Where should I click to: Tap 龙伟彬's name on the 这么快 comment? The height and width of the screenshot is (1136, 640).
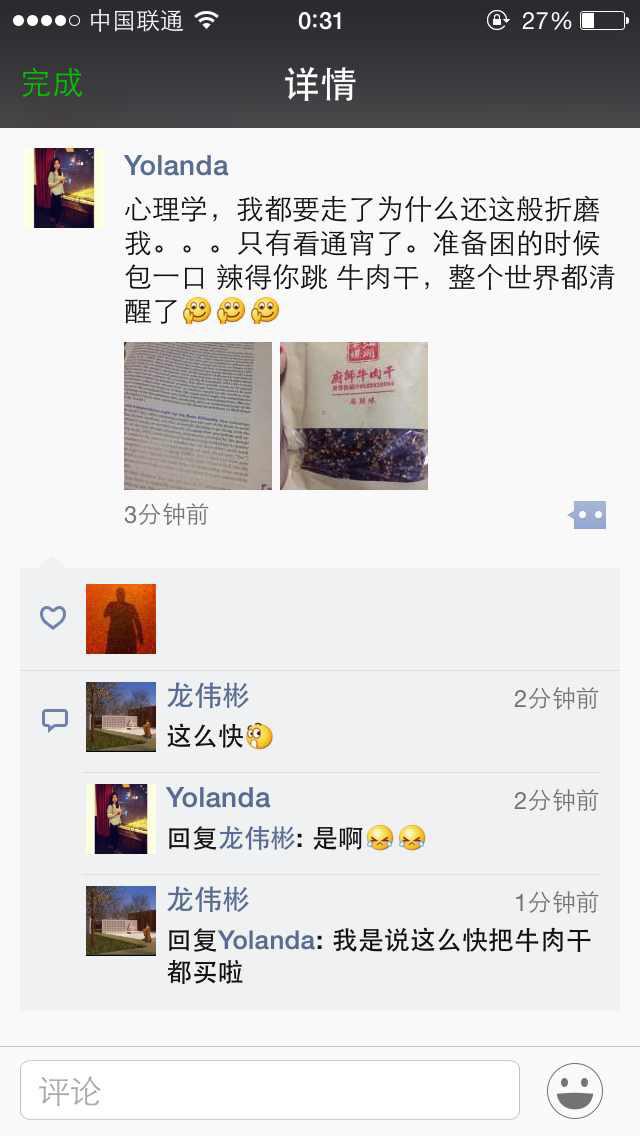[x=207, y=696]
